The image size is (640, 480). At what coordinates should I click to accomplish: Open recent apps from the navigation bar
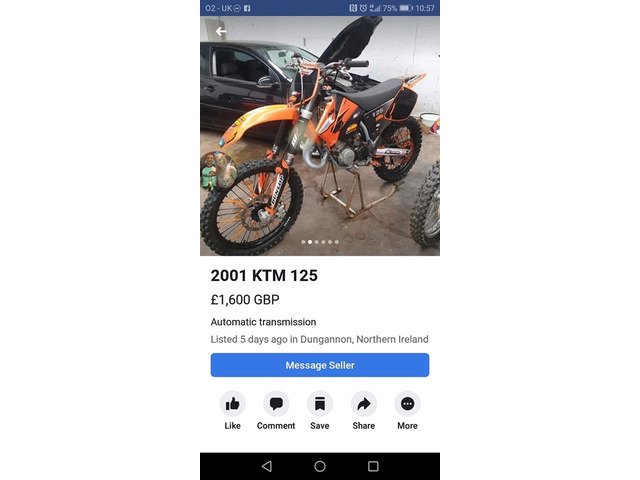373,466
